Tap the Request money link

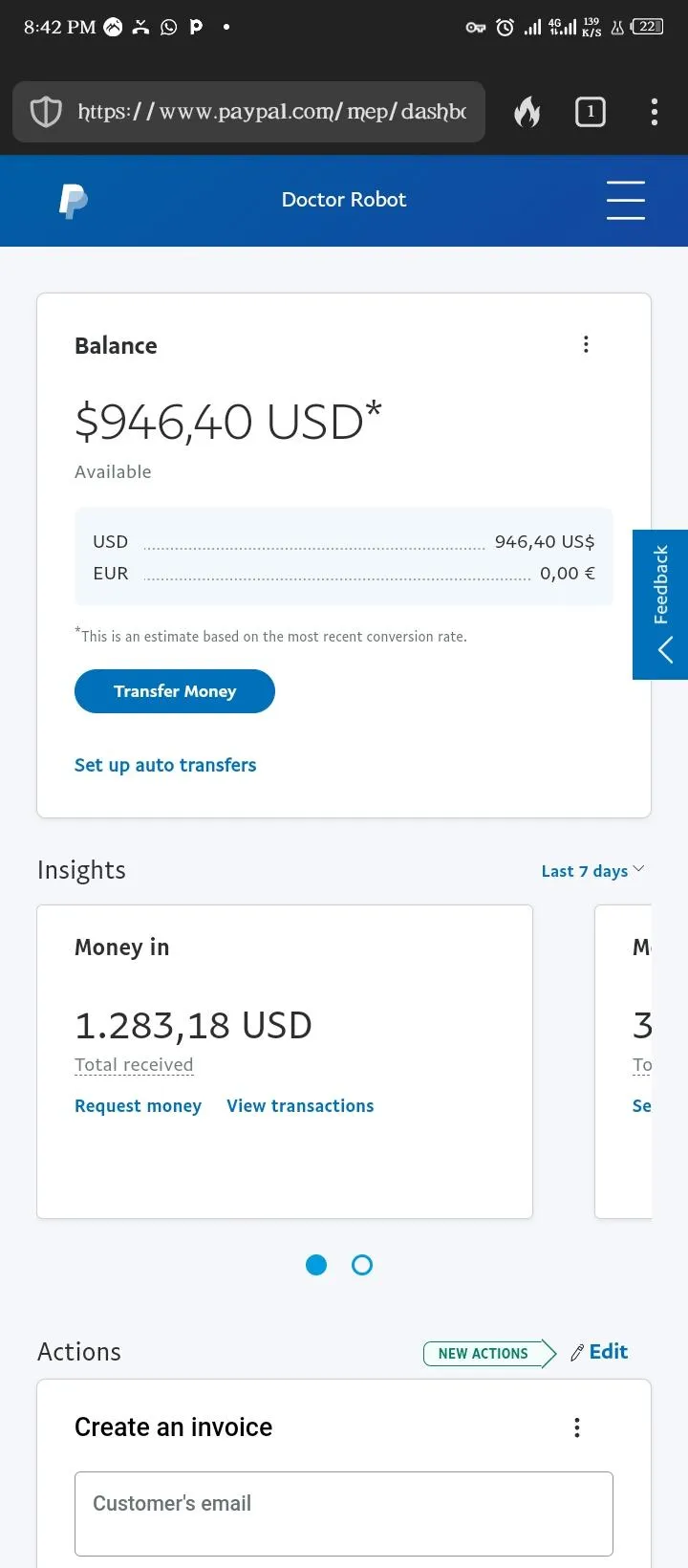138,1106
